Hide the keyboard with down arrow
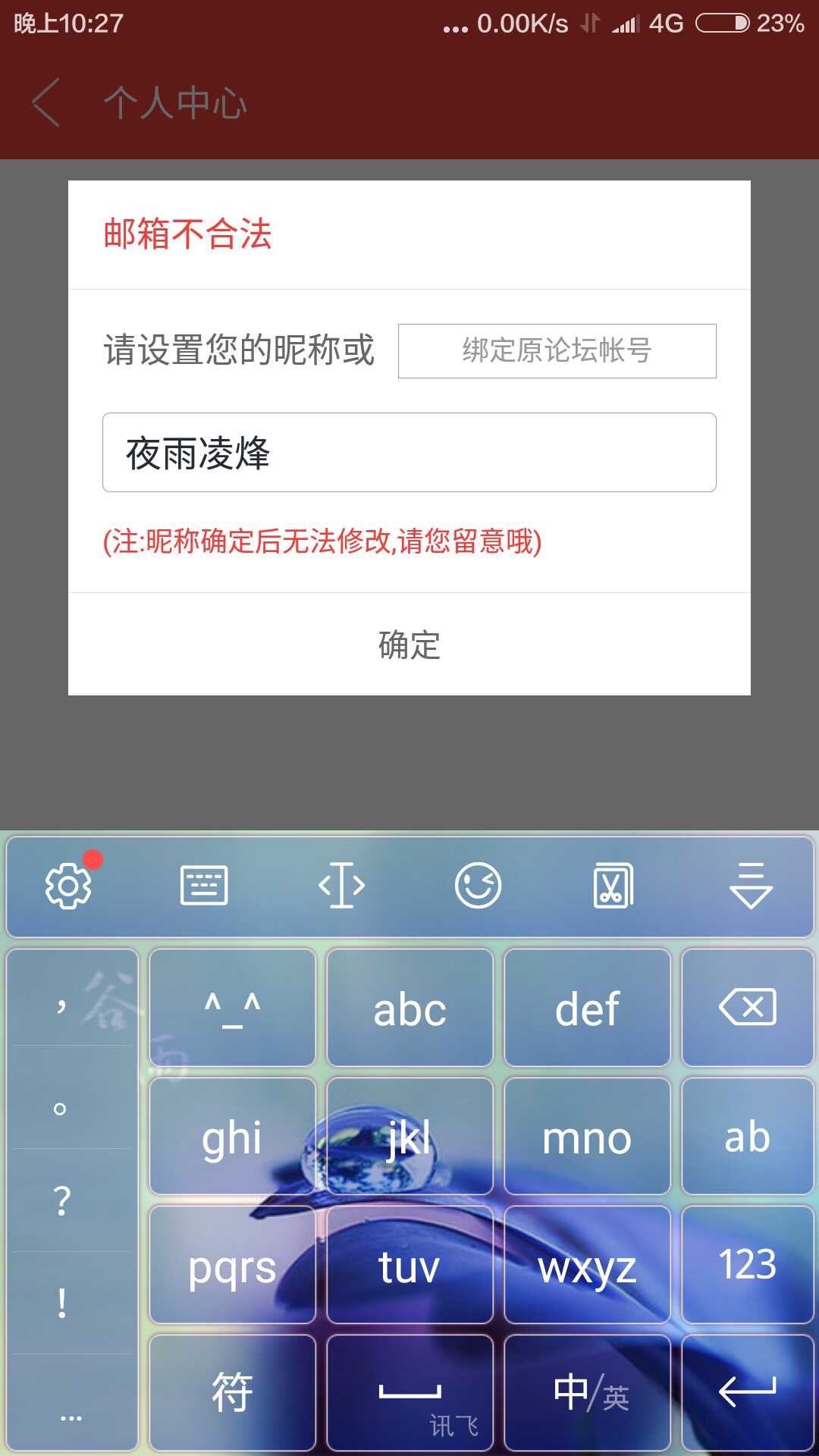This screenshot has height=1456, width=819. 751,886
